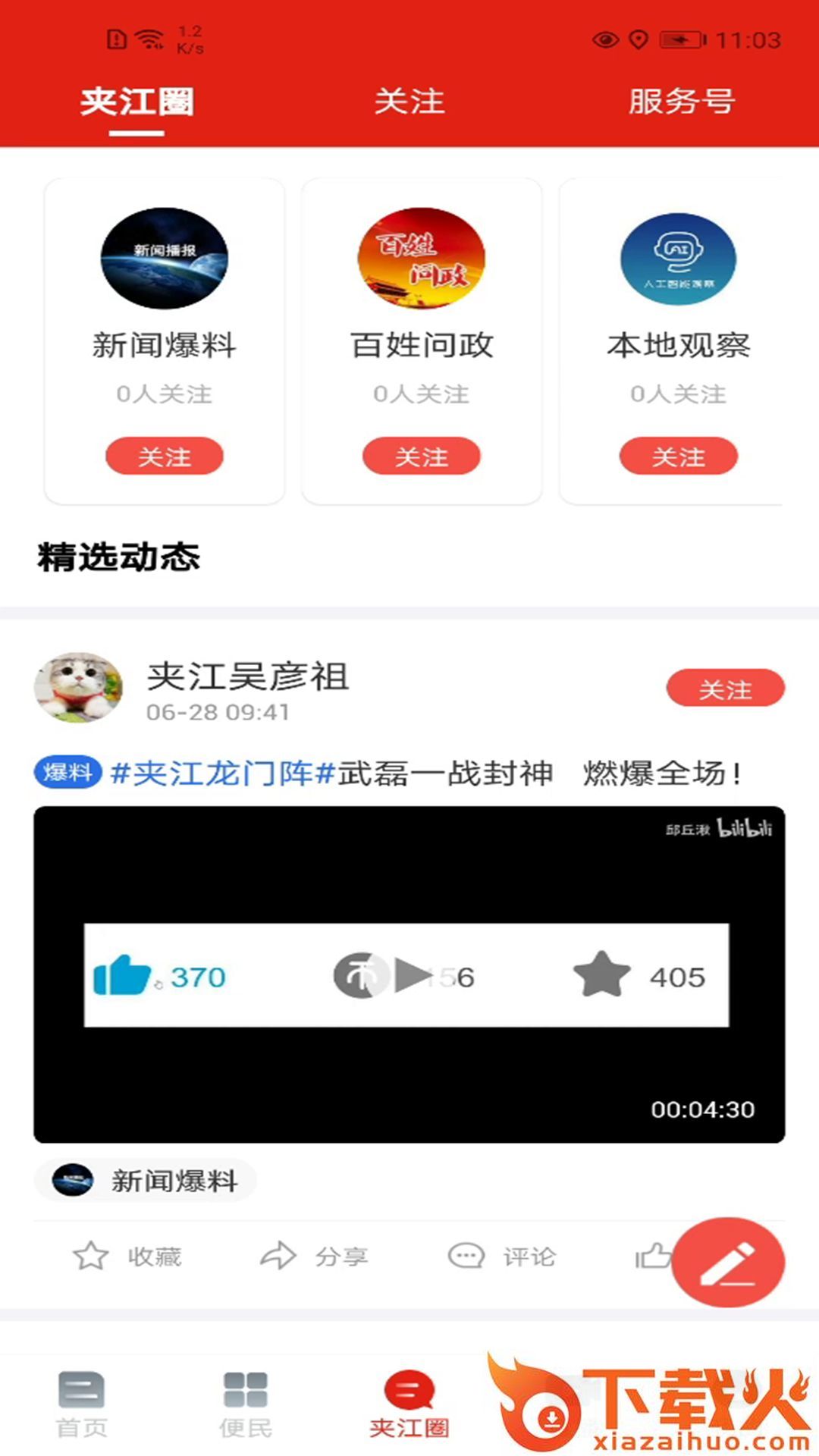Follow user 夹江吴彦祖
819x1456 pixels.
point(725,689)
